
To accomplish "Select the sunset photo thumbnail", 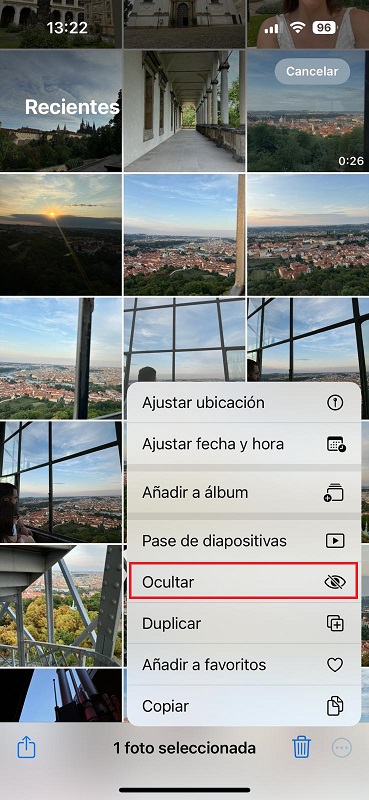I will [61, 234].
